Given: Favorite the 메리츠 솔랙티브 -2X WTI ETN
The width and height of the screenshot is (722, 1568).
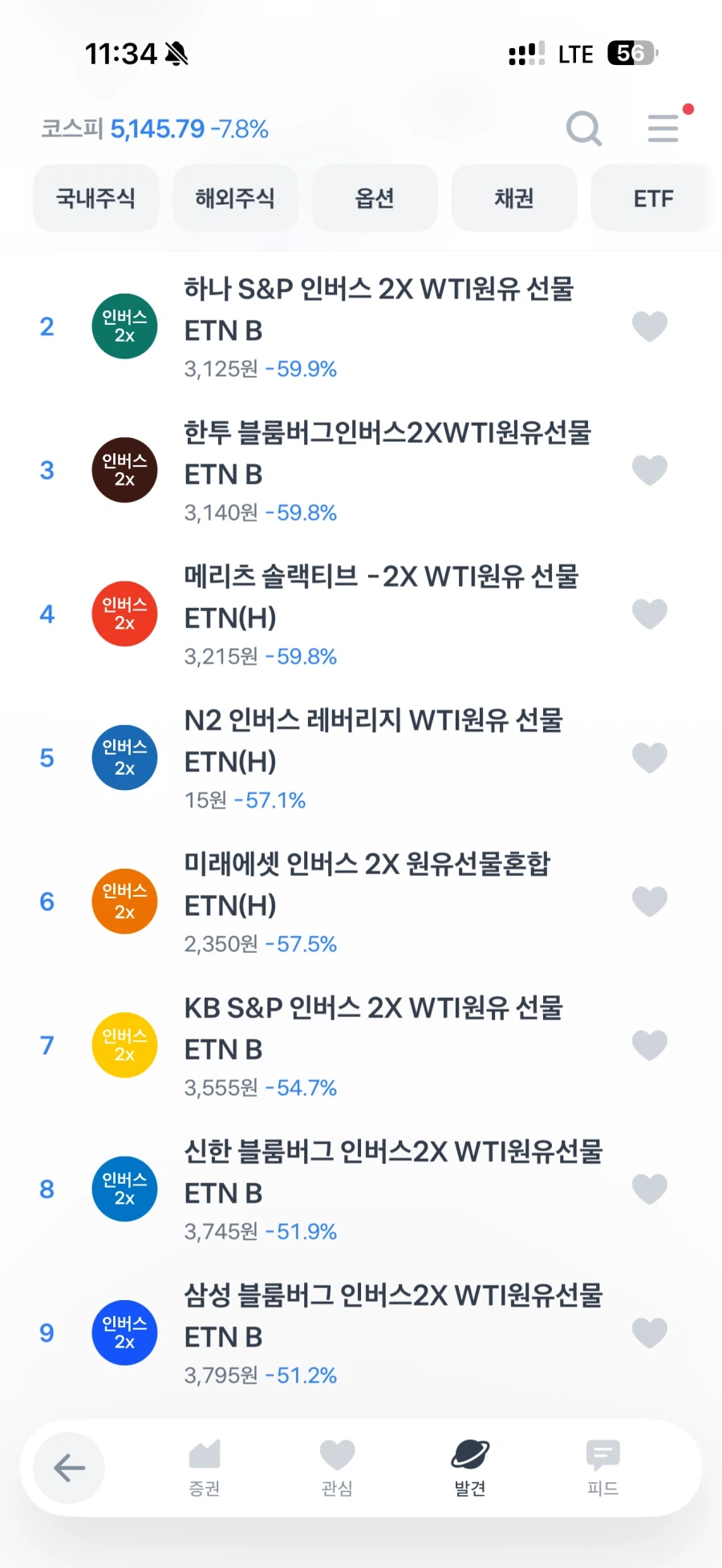Looking at the screenshot, I should pos(649,614).
